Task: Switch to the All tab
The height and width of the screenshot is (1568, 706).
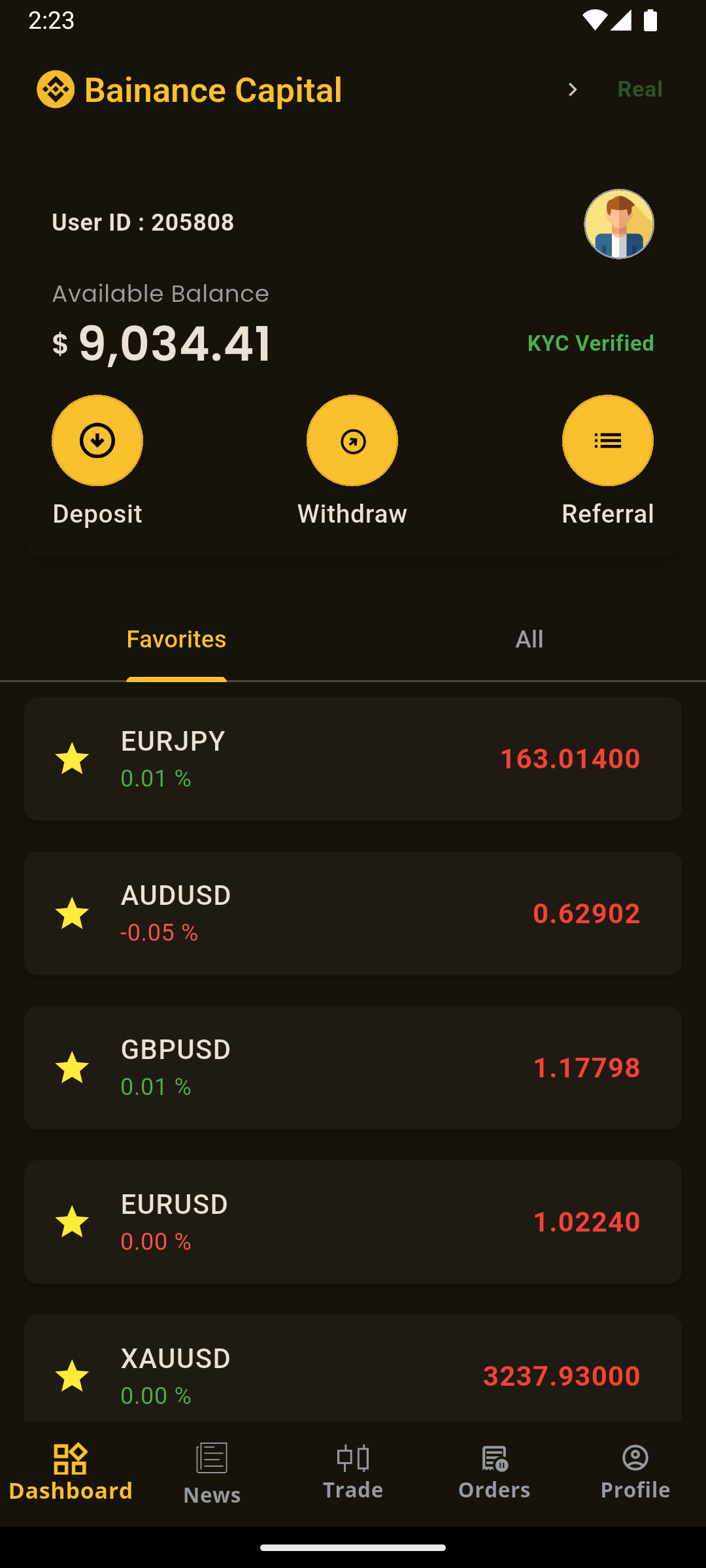Action: 529,639
